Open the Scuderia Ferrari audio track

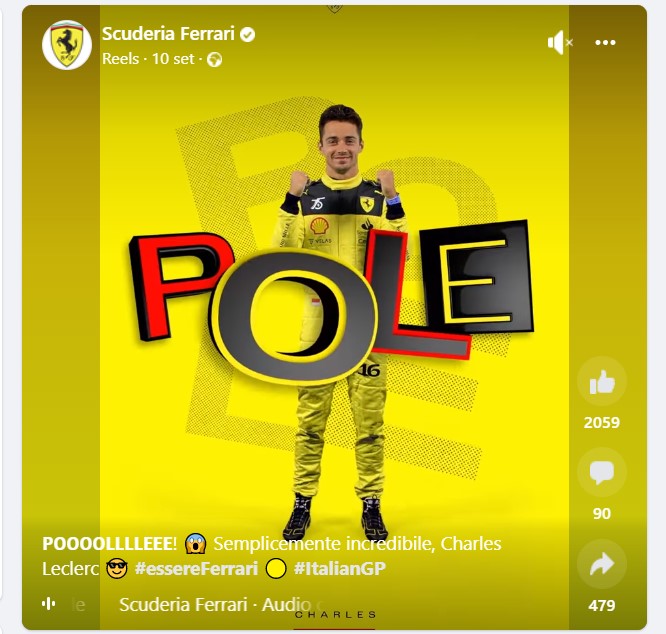click(x=213, y=605)
